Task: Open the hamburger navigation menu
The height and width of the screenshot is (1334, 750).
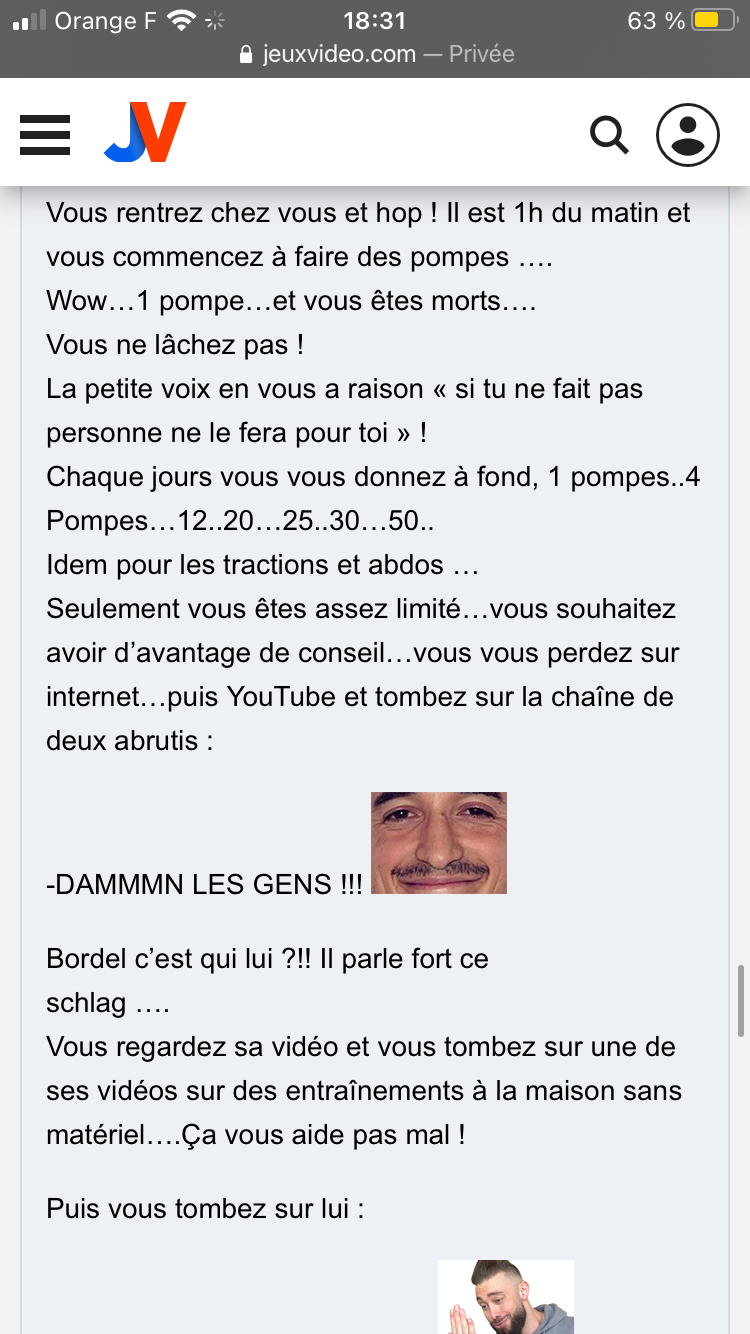Action: [45, 134]
